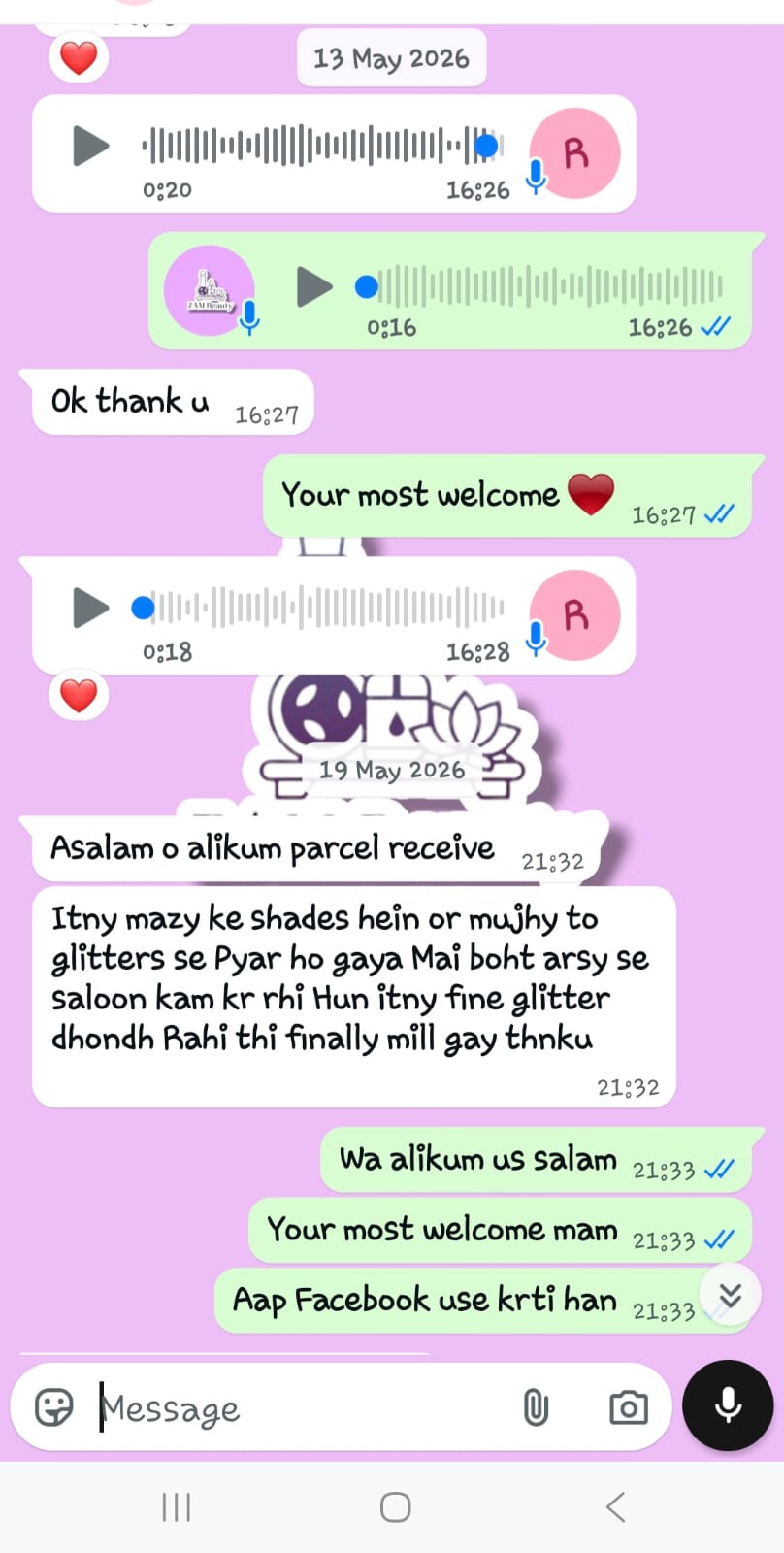784x1553 pixels.
Task: Jump to latest messages with the double-chevron button
Action: click(730, 1295)
